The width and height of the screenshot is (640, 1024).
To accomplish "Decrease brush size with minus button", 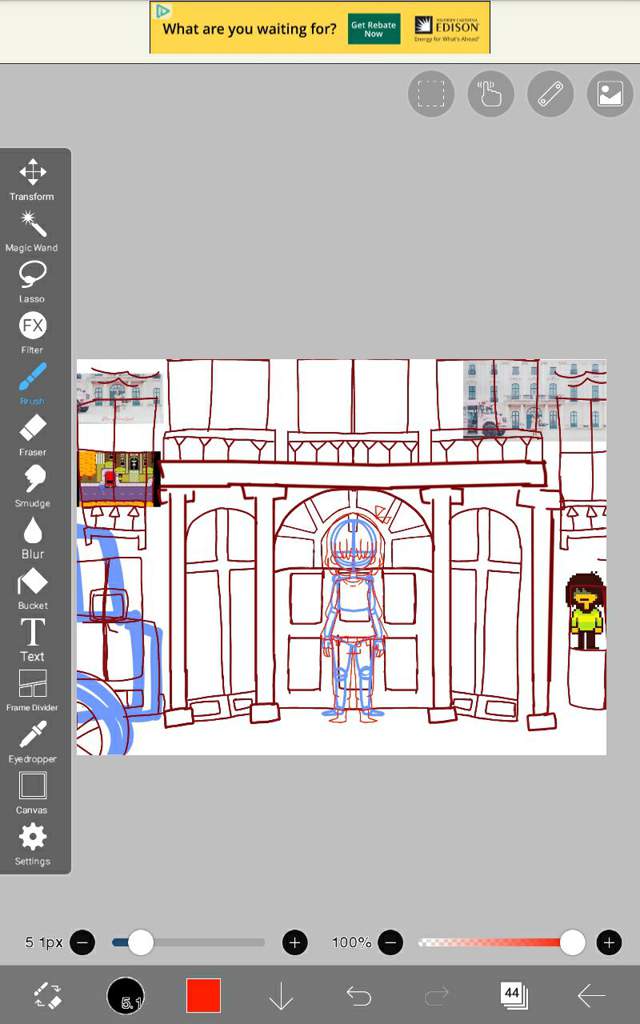I will tap(82, 942).
